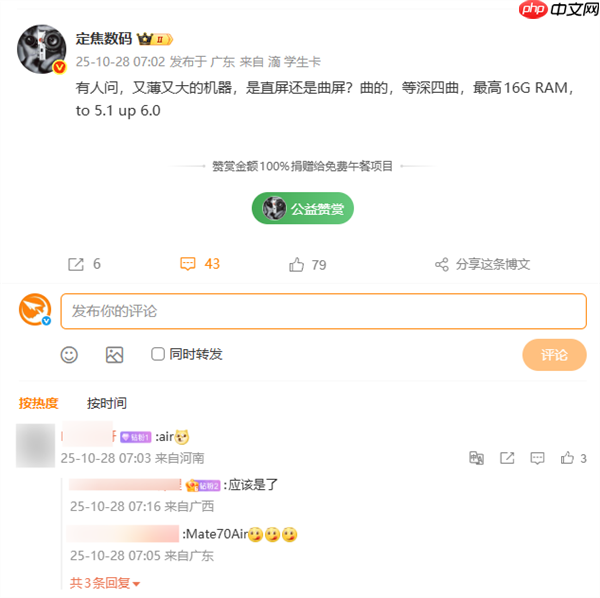Tap the 公益赞赏 reward button
600x598 pixels.
point(303,208)
